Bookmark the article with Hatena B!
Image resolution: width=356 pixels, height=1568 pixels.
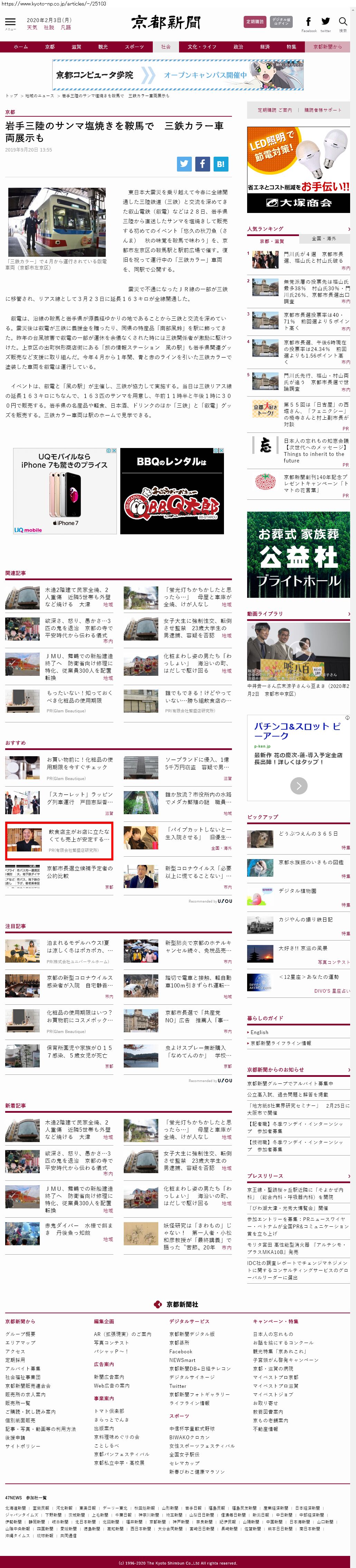pyautogui.click(x=221, y=163)
